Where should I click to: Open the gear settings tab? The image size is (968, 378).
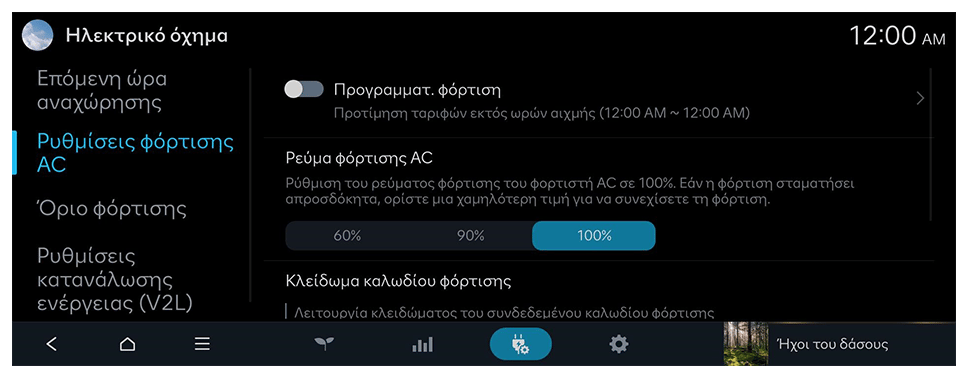pos(619,344)
